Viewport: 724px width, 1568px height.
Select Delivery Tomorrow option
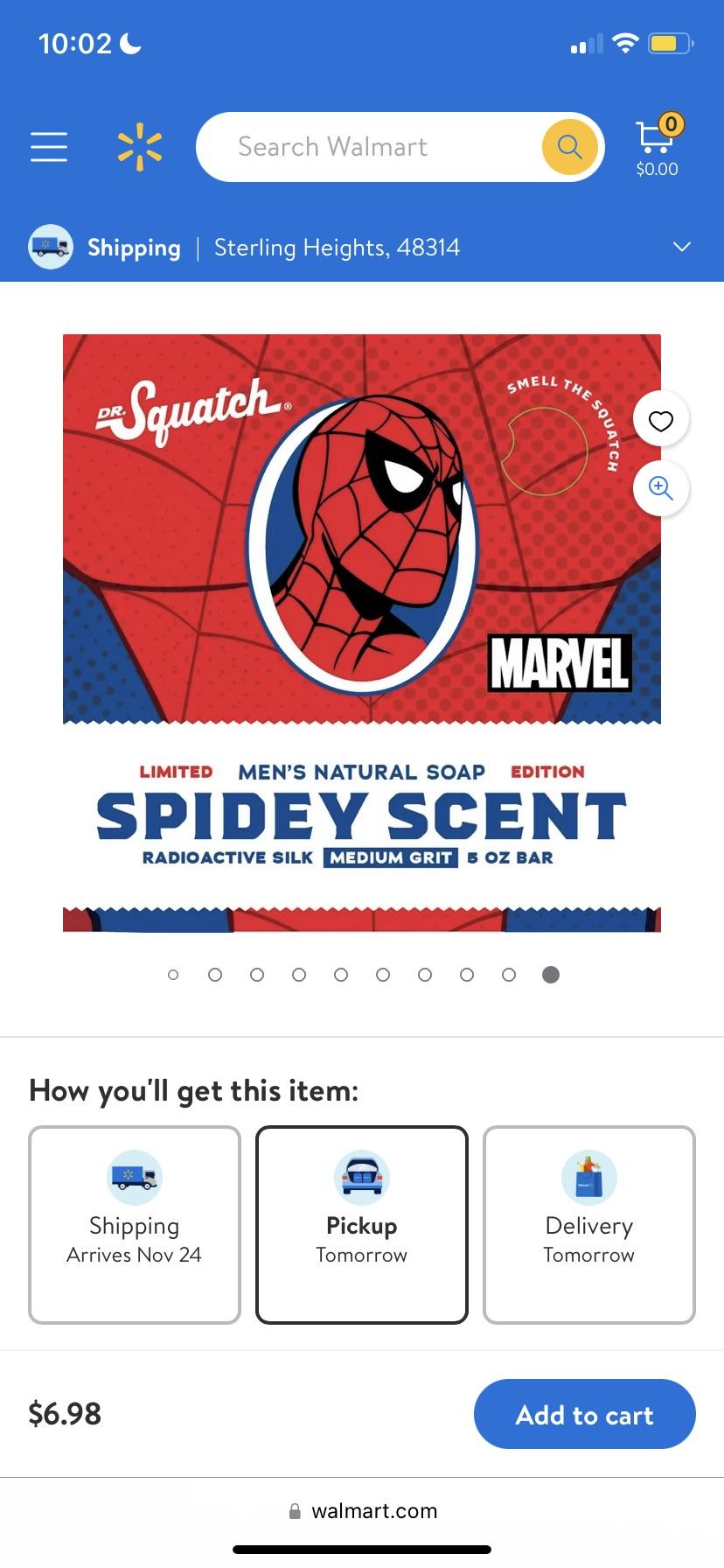click(x=589, y=1223)
